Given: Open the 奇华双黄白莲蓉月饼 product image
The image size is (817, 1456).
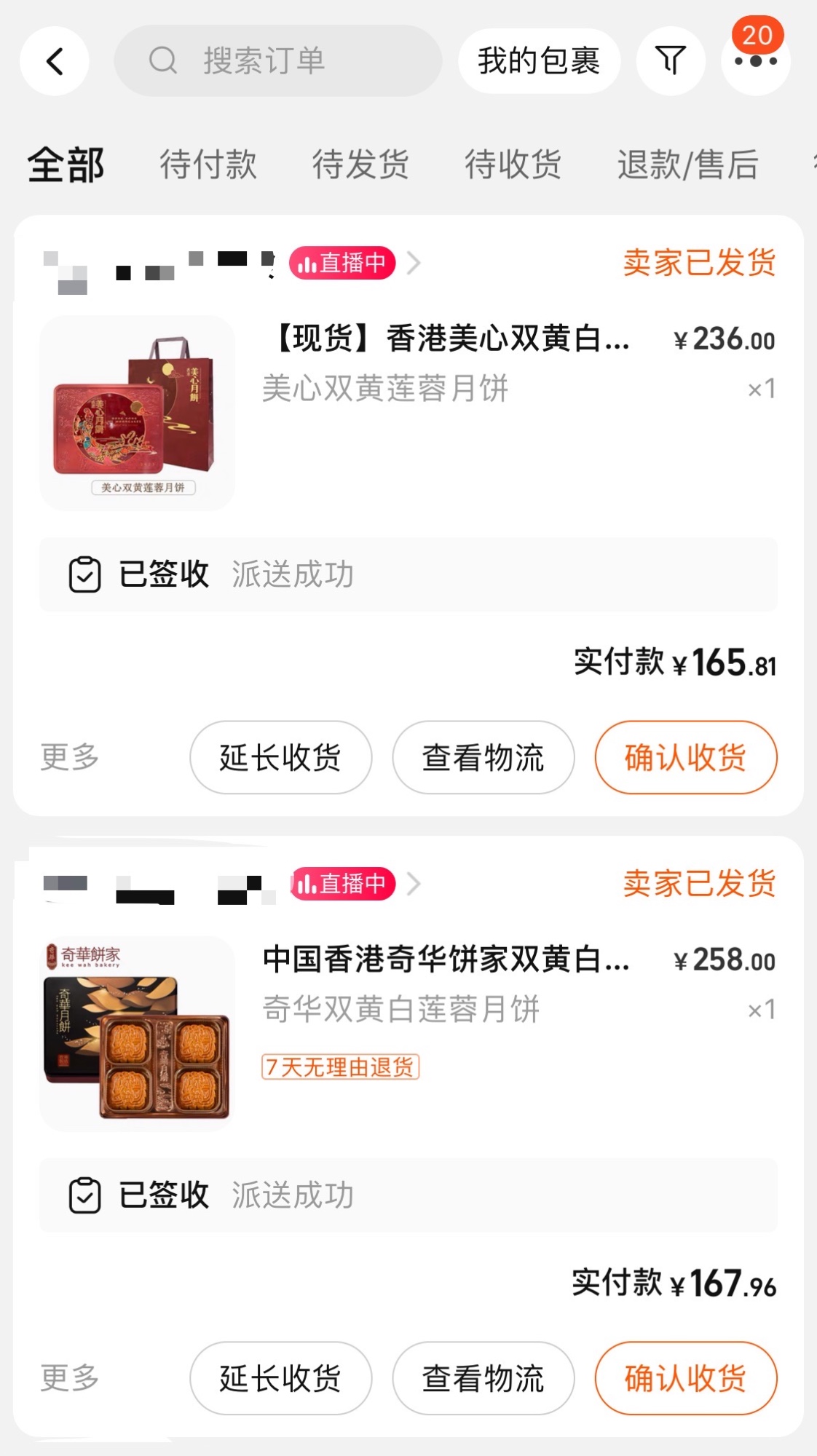Looking at the screenshot, I should pos(137,1034).
